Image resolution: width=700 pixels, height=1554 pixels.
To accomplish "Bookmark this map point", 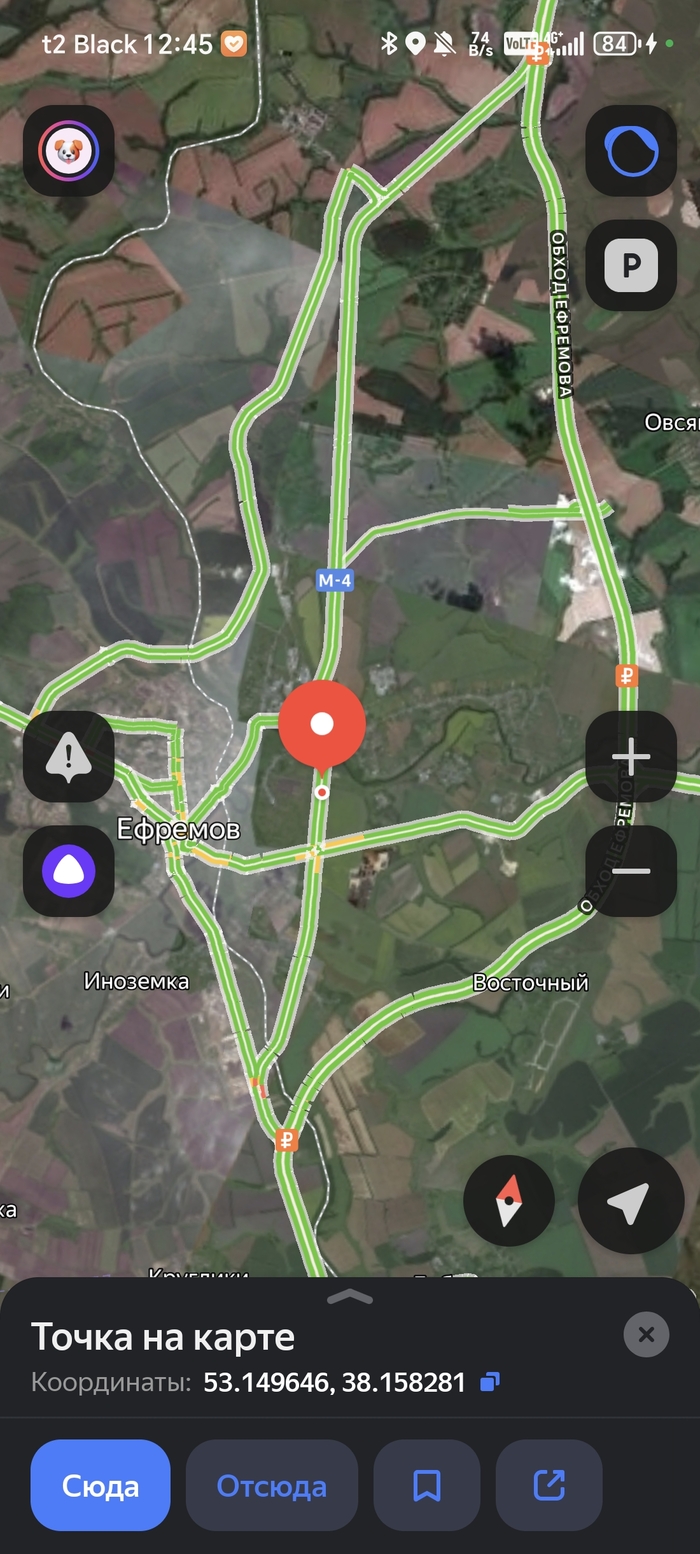I will [x=427, y=1486].
